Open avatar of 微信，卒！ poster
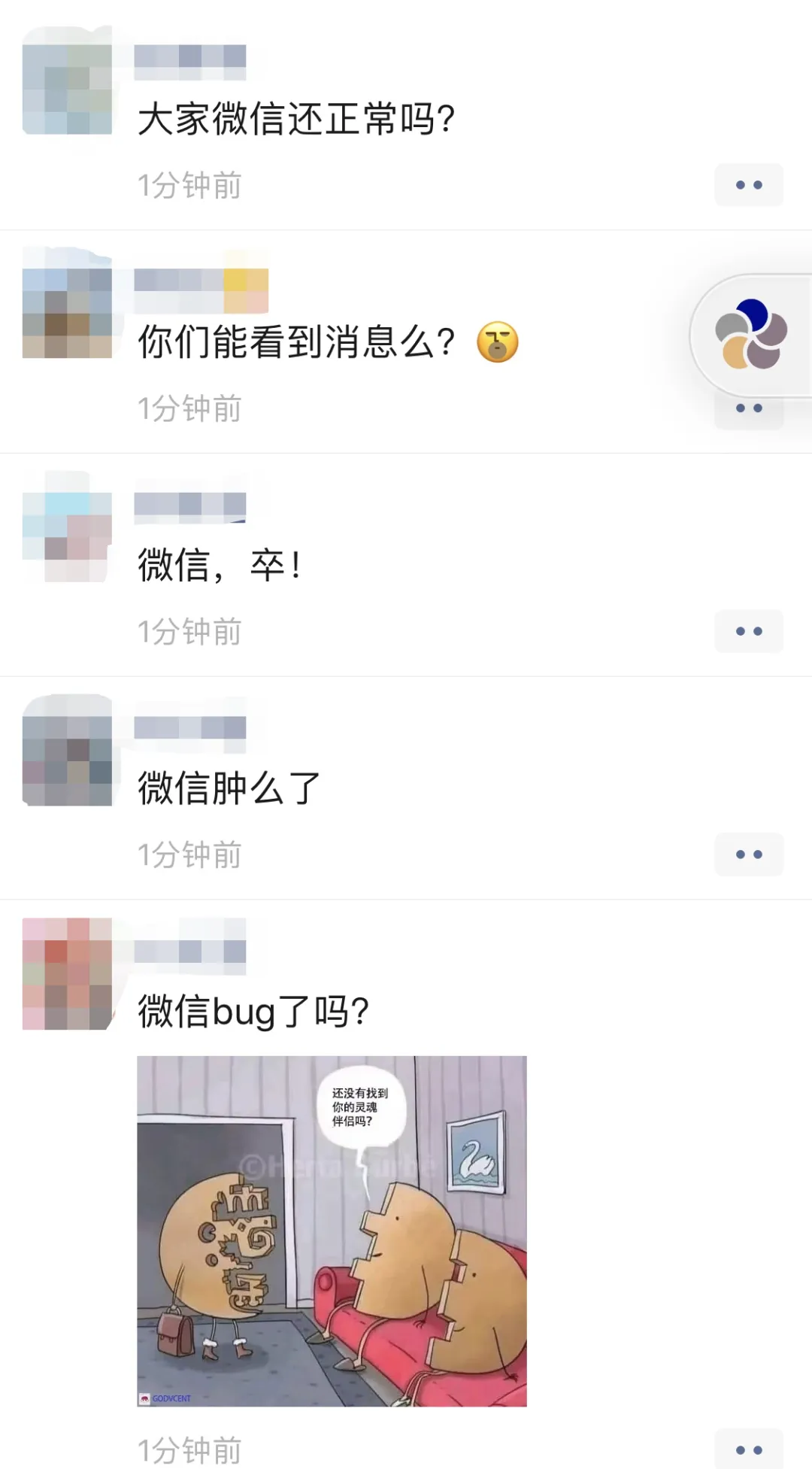This screenshot has height=1469, width=812. [x=67, y=537]
